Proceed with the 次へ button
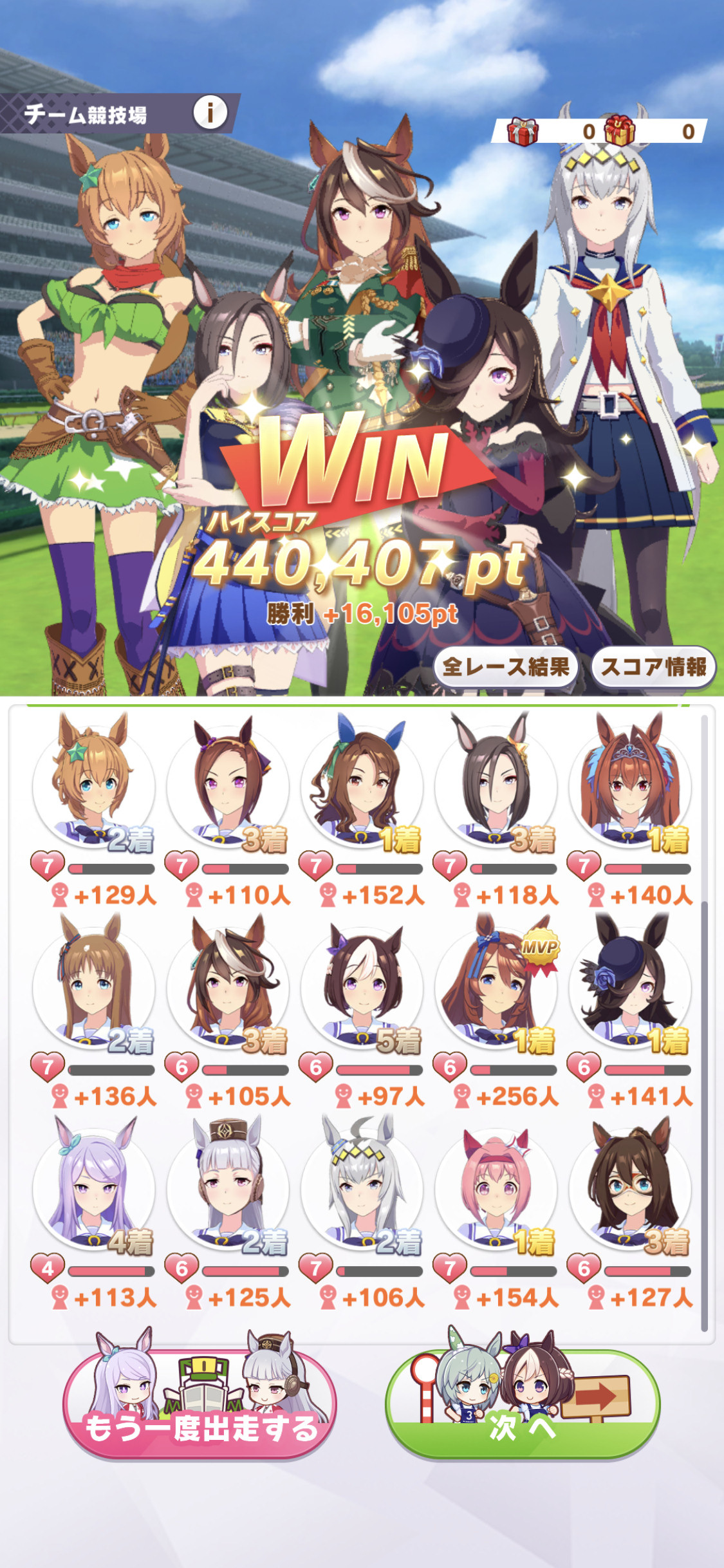The image size is (724, 1568). coord(523,1406)
